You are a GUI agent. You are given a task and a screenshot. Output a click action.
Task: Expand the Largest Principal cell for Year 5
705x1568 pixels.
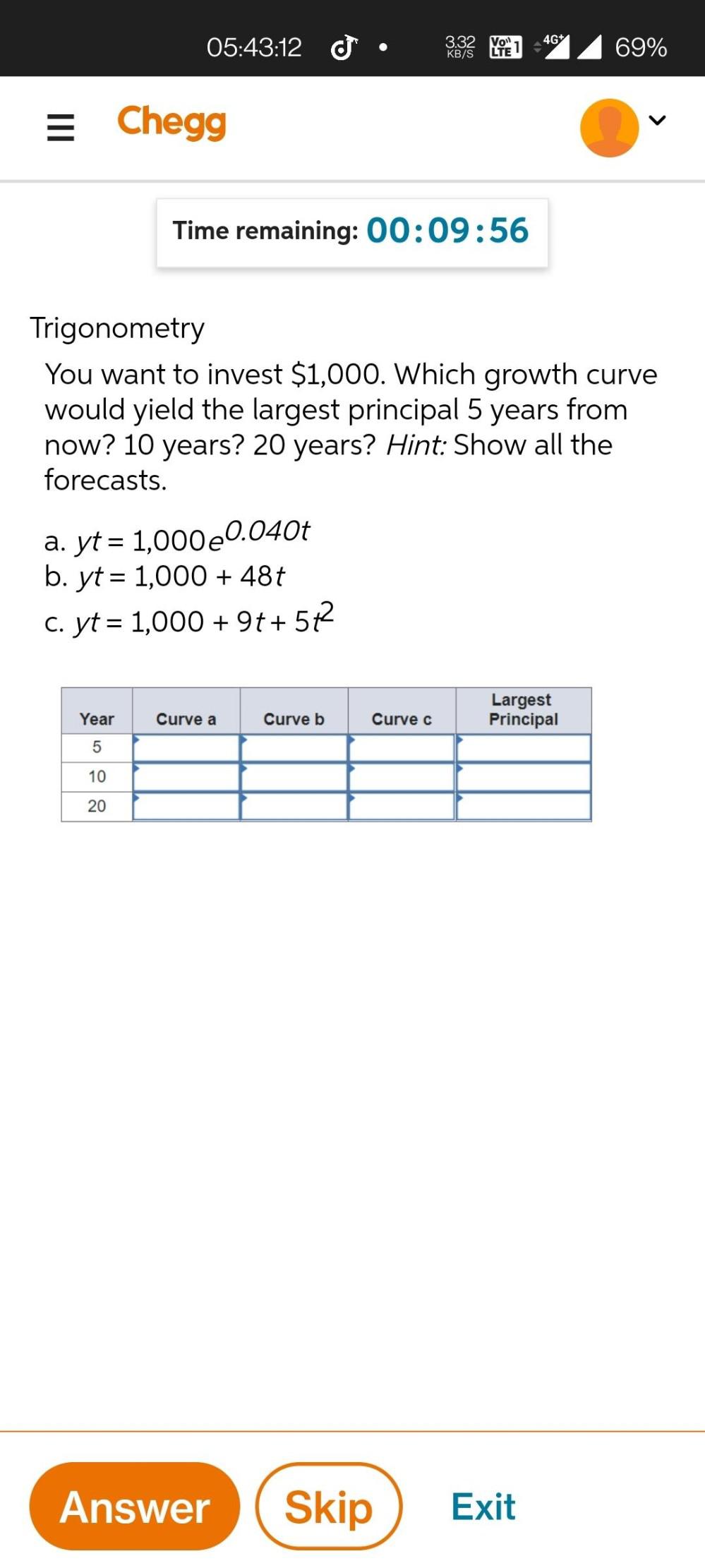[x=523, y=747]
